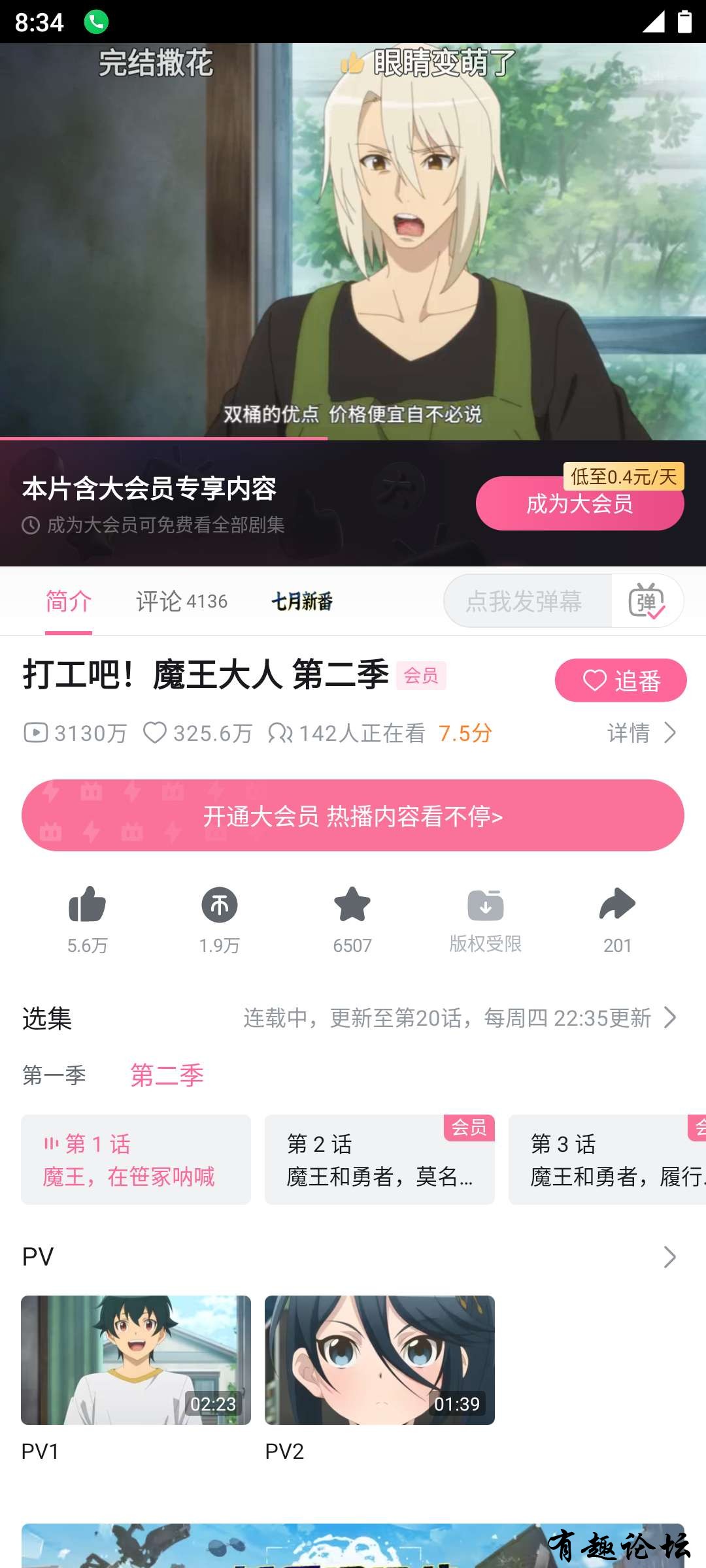This screenshot has width=706, height=1568.
Task: Open the PV1 video
Action: click(136, 1360)
